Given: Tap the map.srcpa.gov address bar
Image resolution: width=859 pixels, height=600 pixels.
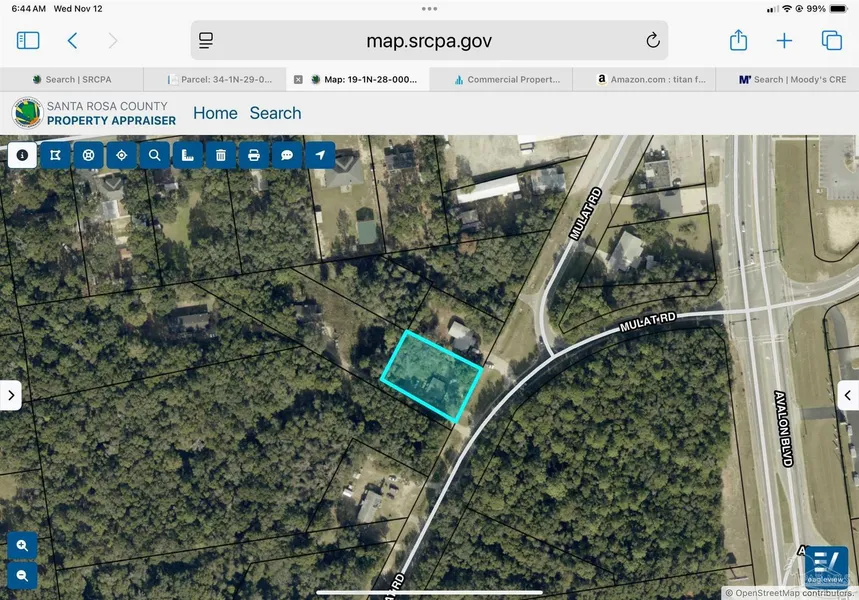Looking at the screenshot, I should click(429, 41).
